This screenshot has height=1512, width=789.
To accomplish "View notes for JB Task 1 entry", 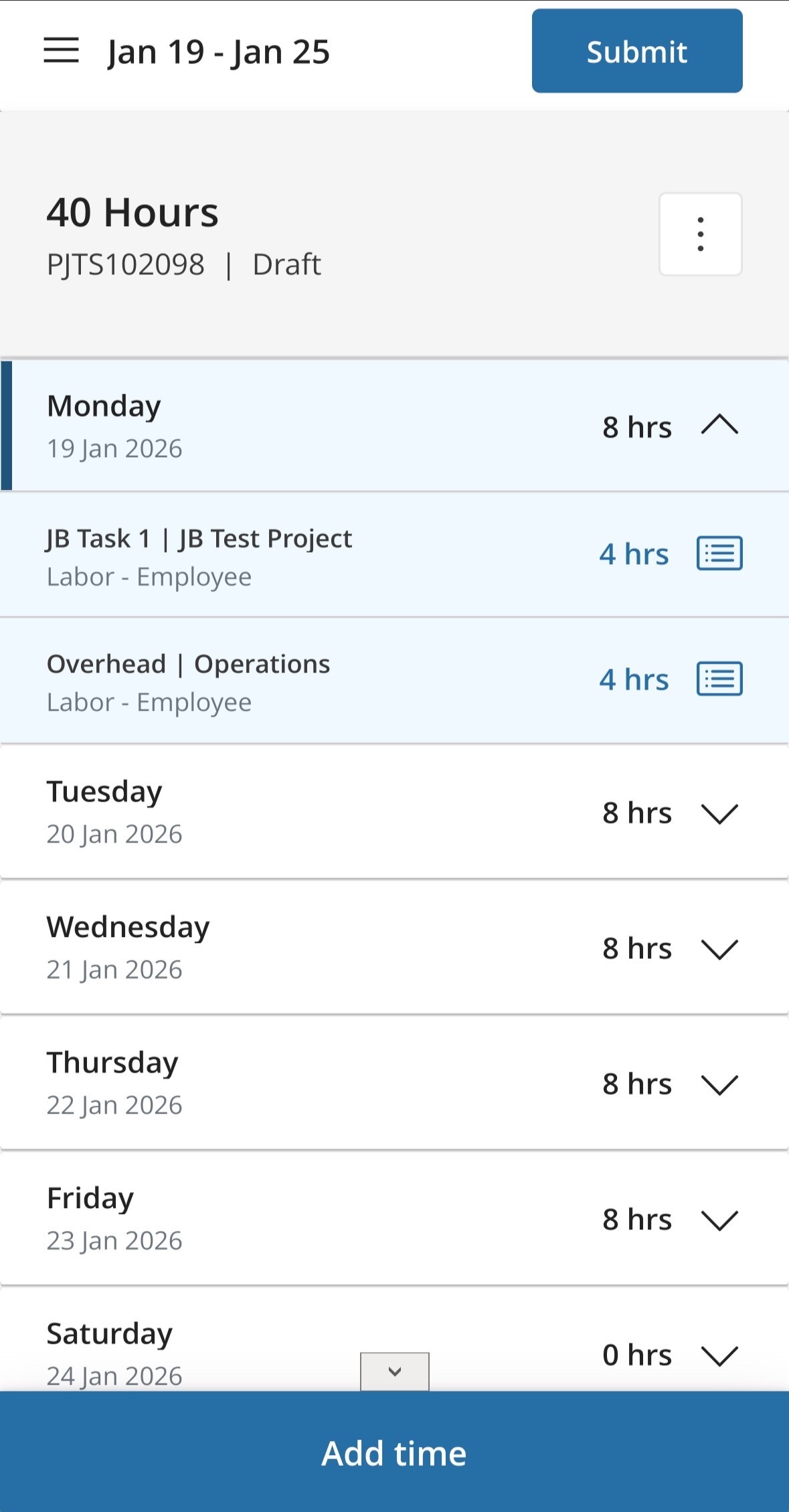I will [719, 554].
